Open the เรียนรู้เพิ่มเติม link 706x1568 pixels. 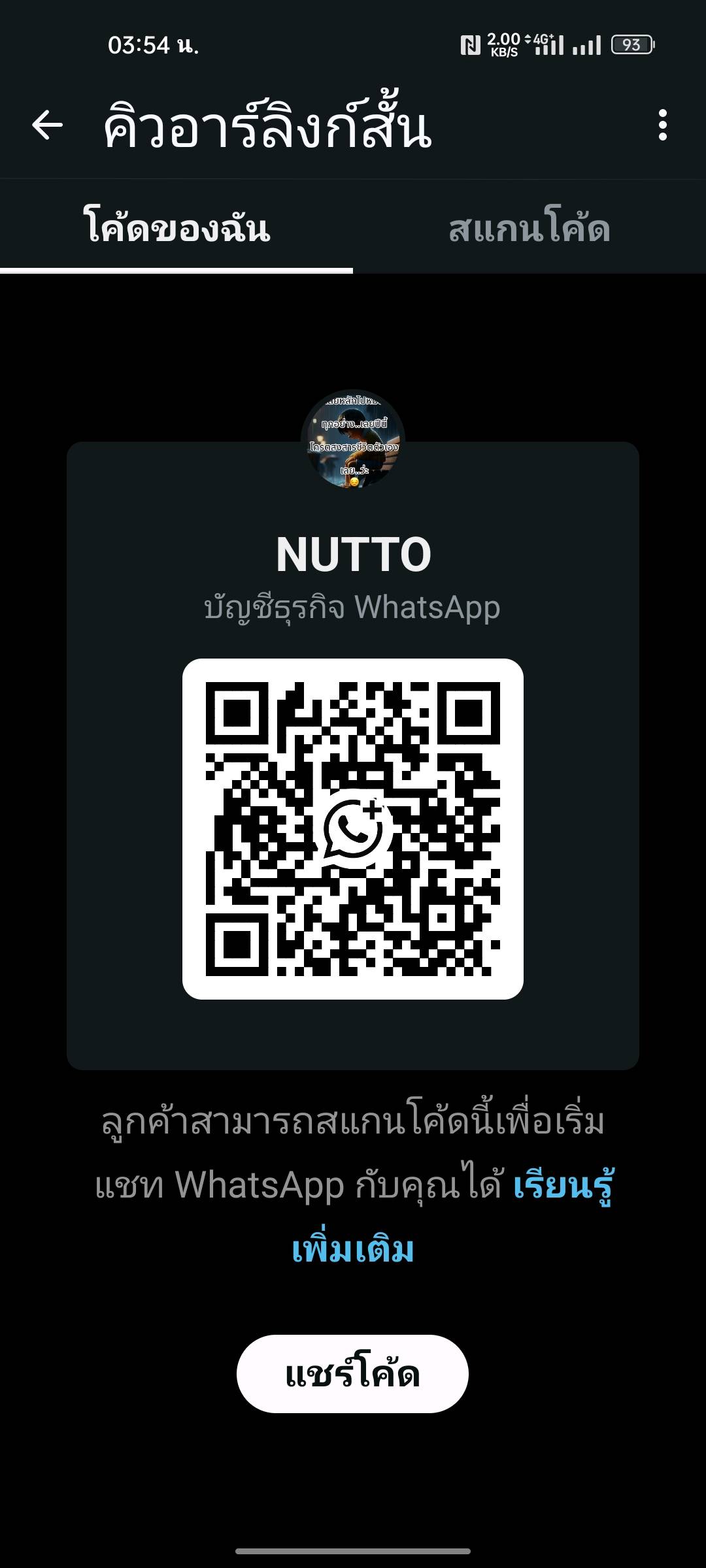[x=562, y=1186]
